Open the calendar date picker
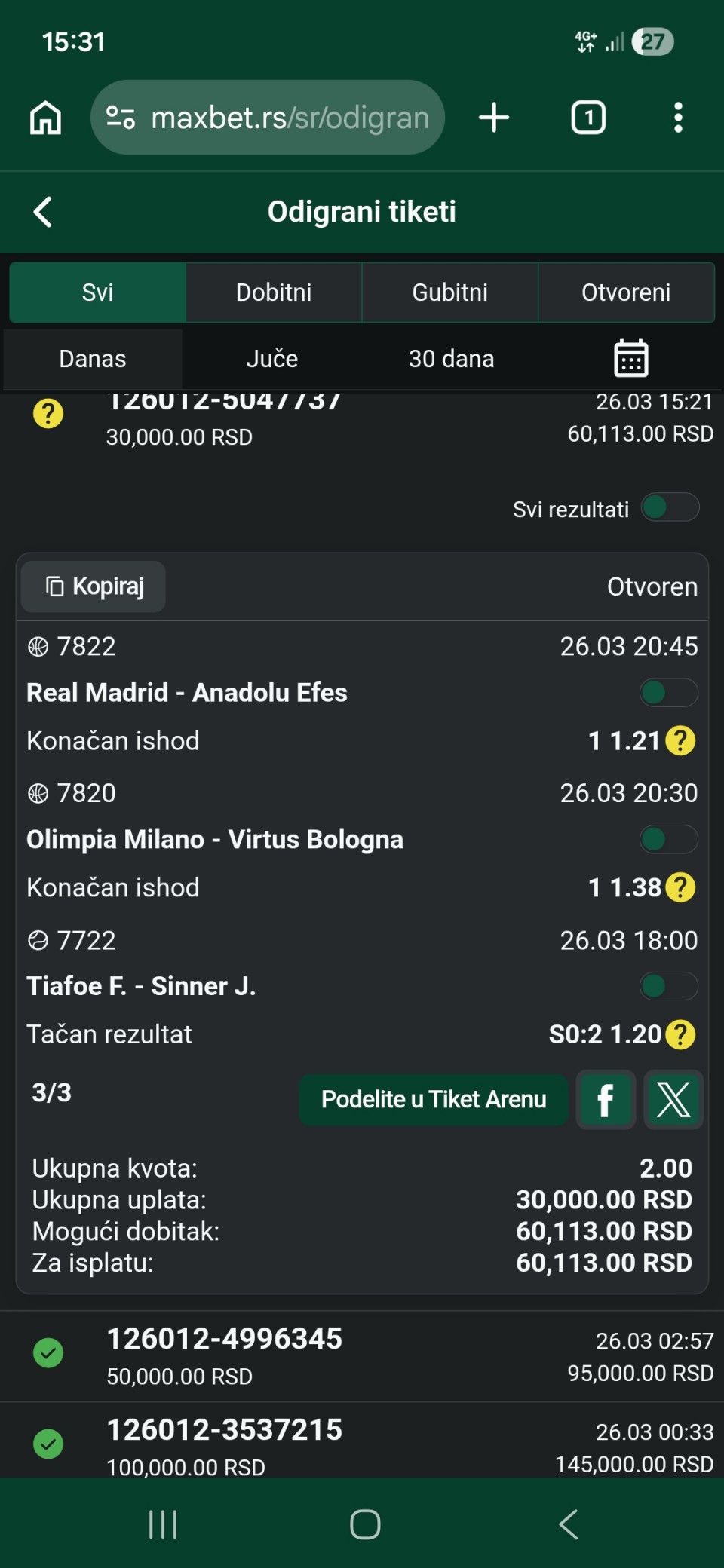Screen dimensions: 724x1568 point(630,358)
